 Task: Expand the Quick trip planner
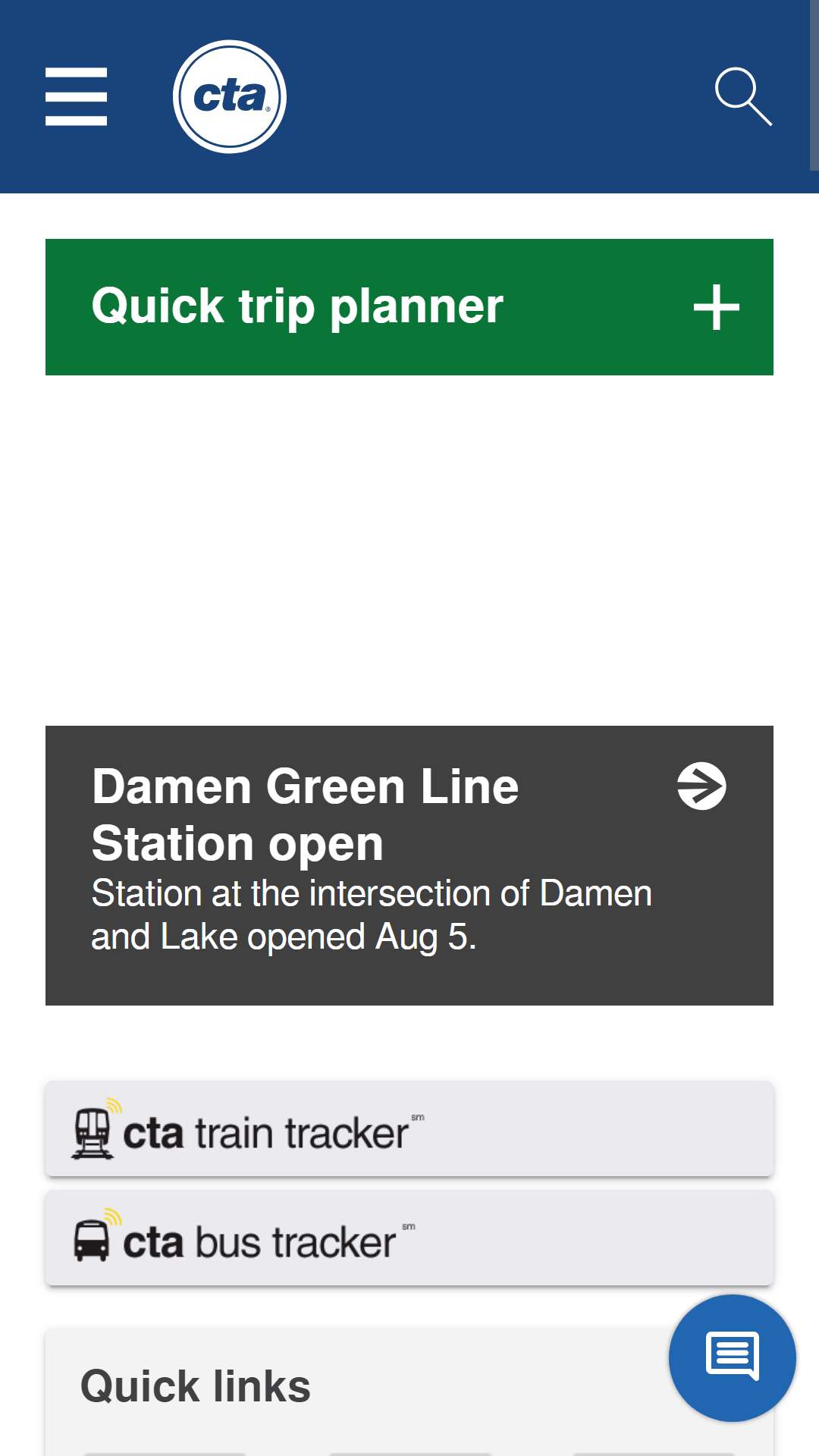point(409,307)
